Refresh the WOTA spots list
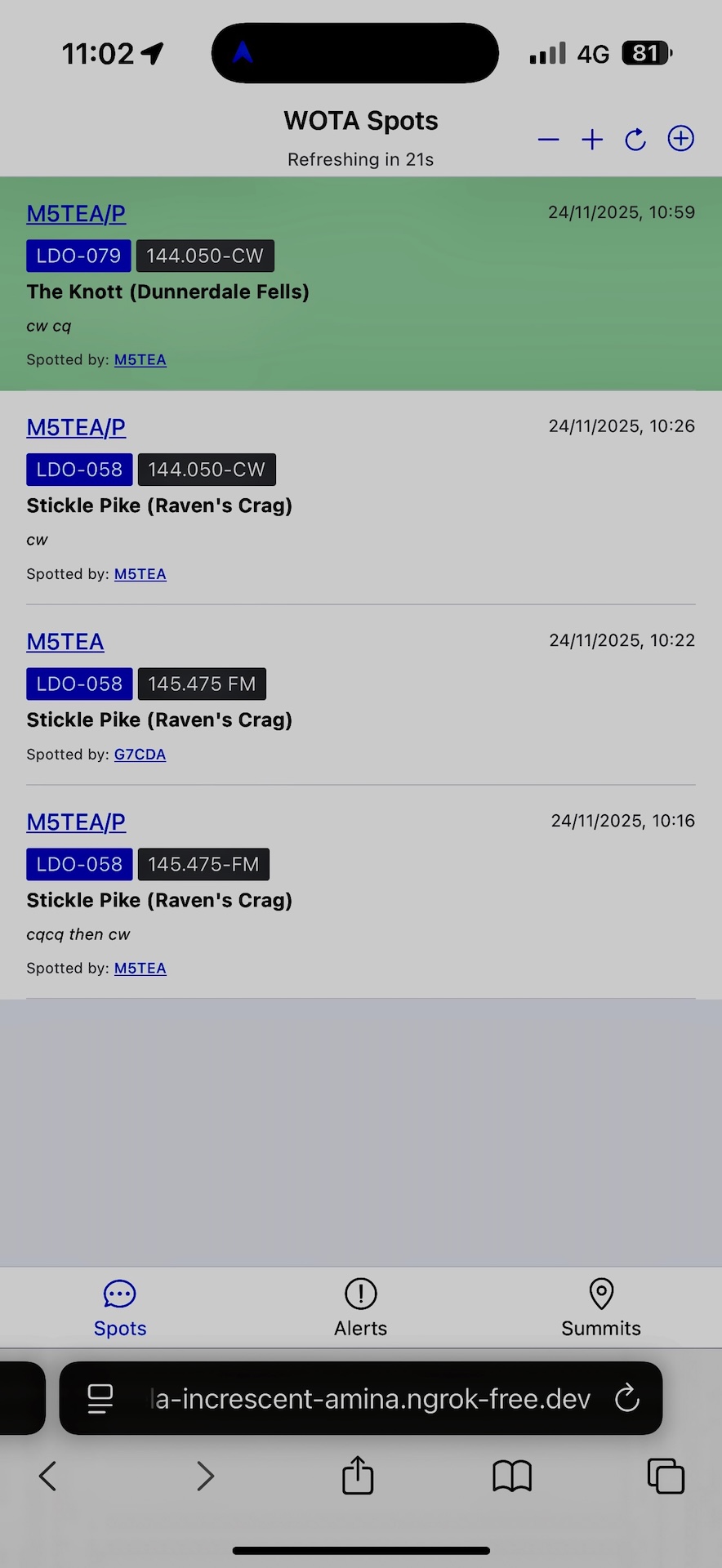722x1568 pixels. tap(635, 140)
